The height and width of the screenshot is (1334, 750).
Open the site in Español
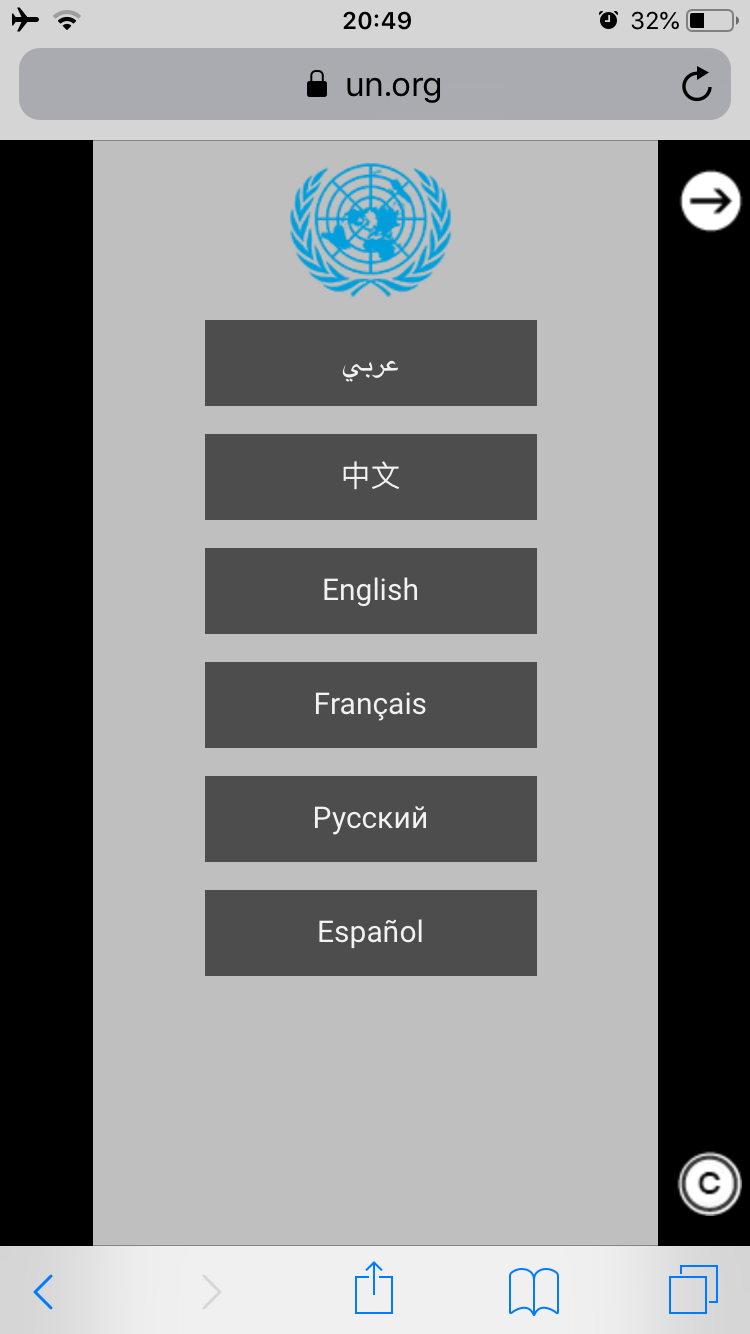coord(370,933)
